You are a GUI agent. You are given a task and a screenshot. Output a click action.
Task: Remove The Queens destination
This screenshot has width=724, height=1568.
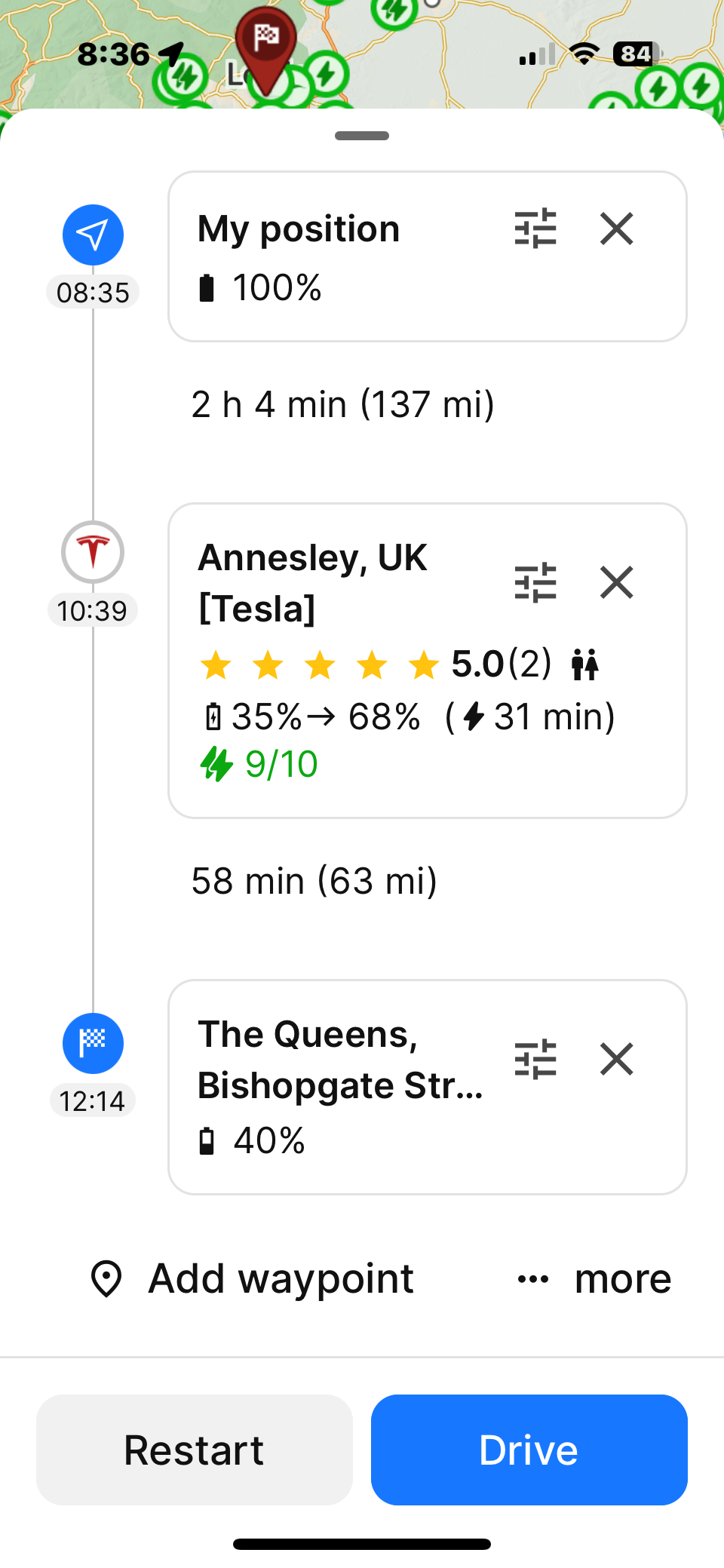tap(616, 1059)
